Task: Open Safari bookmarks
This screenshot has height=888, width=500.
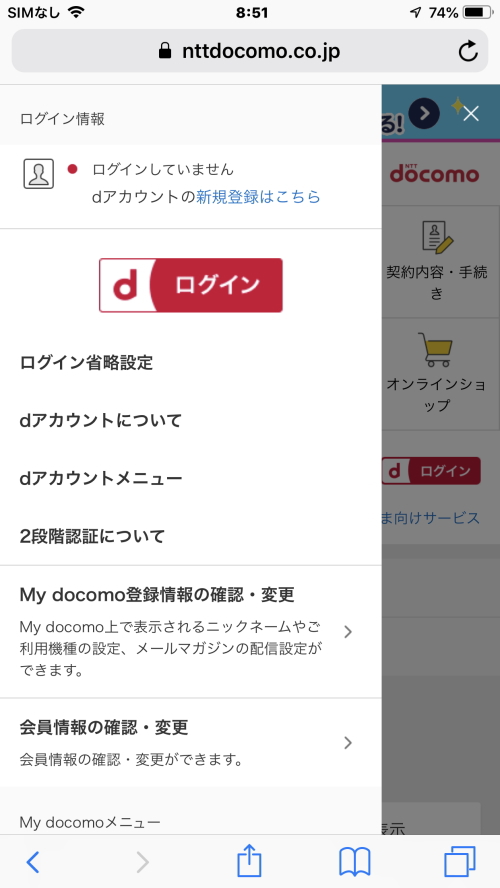Action: [x=354, y=862]
